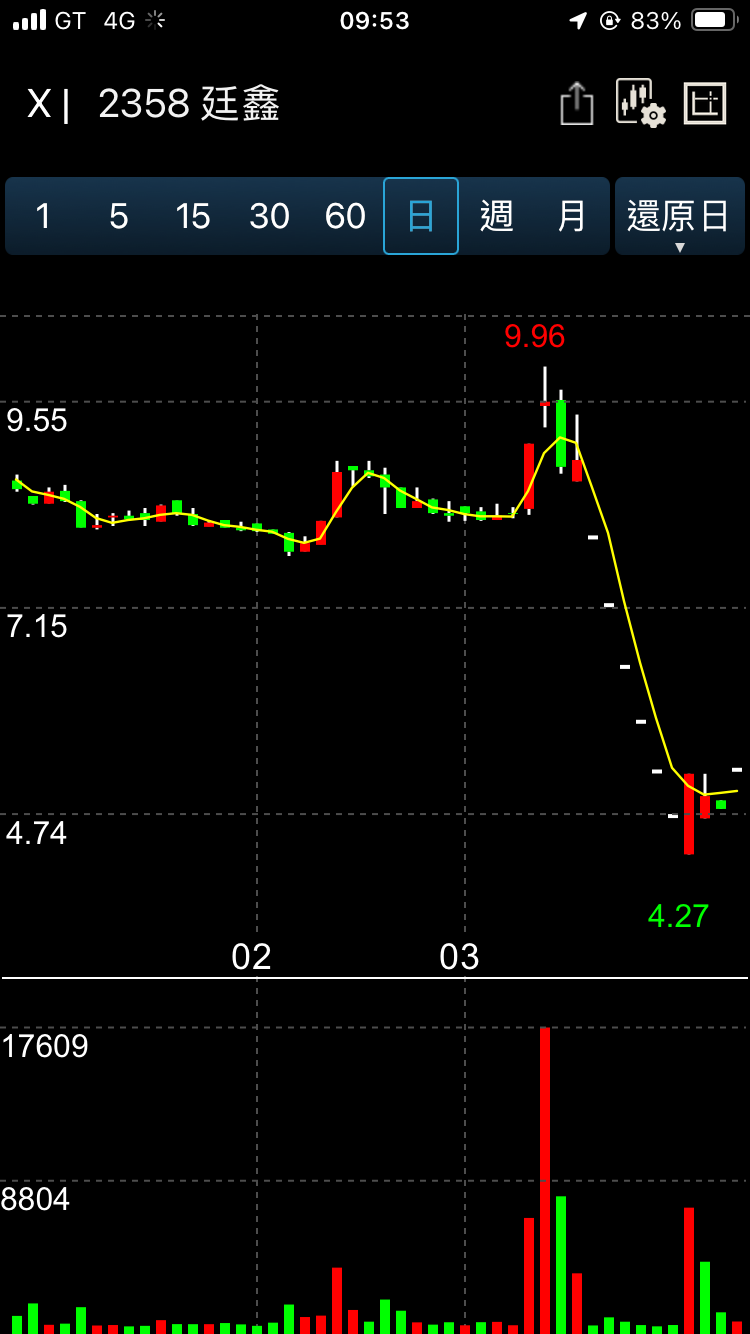Select the daily 日 timeframe
750x1334 pixels.
pos(421,216)
